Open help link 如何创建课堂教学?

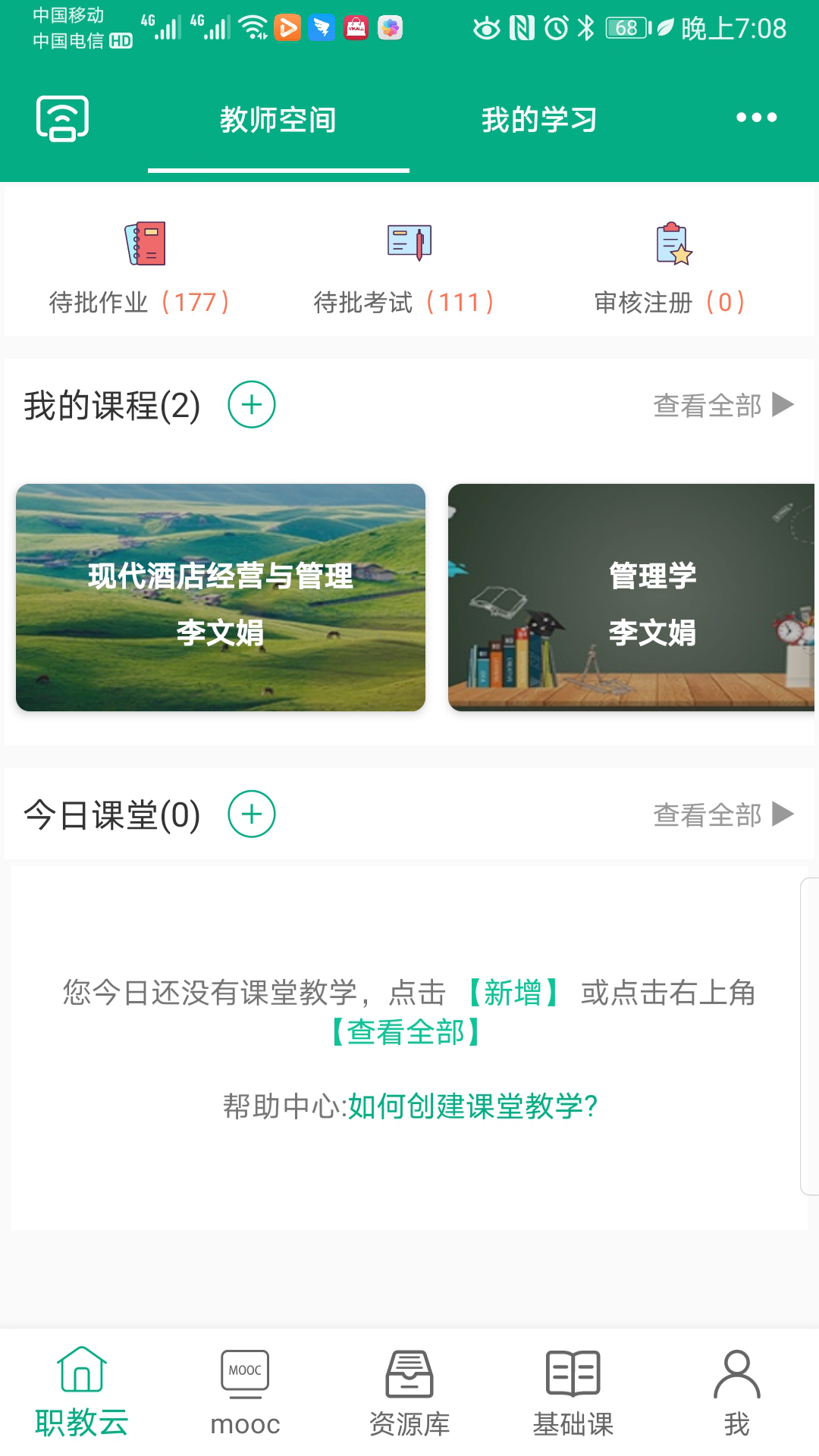click(x=473, y=1106)
